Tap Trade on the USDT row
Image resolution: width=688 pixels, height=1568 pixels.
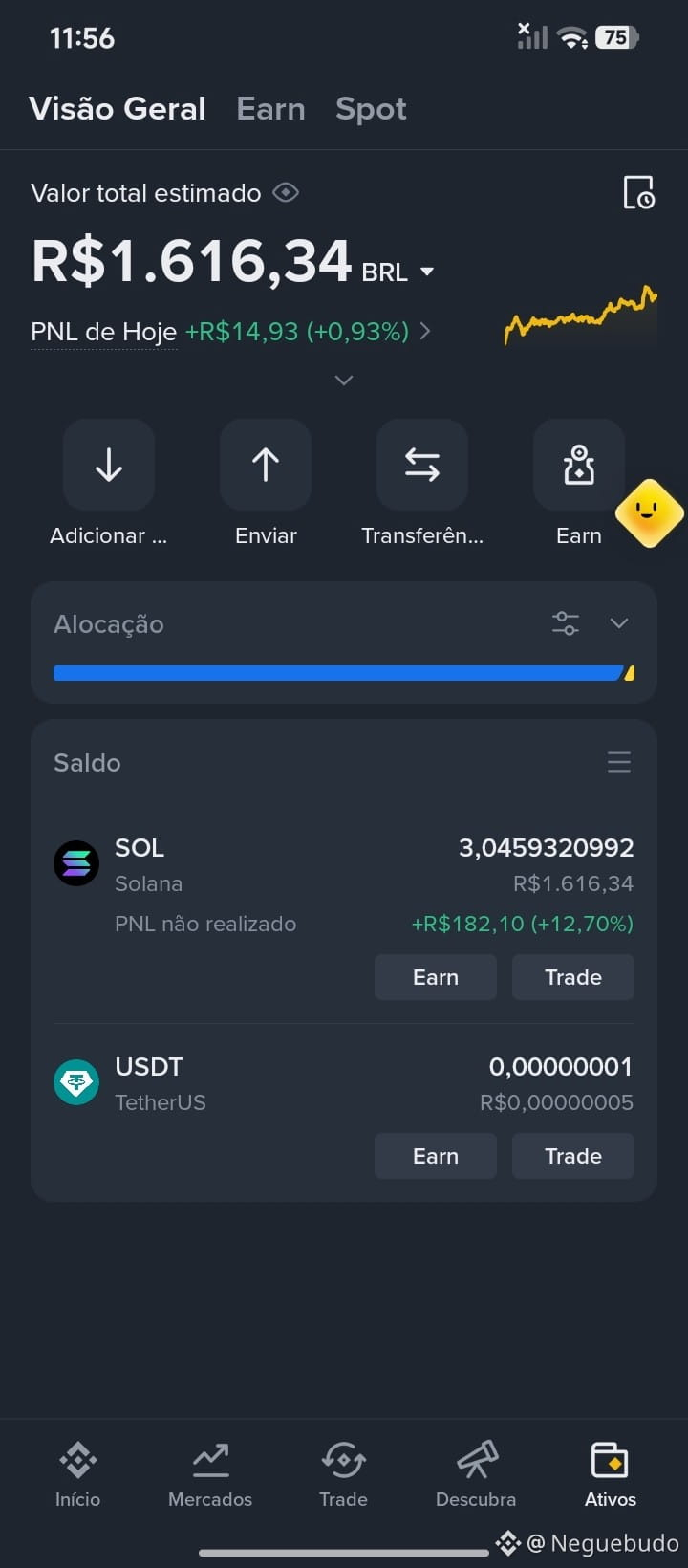click(573, 1156)
